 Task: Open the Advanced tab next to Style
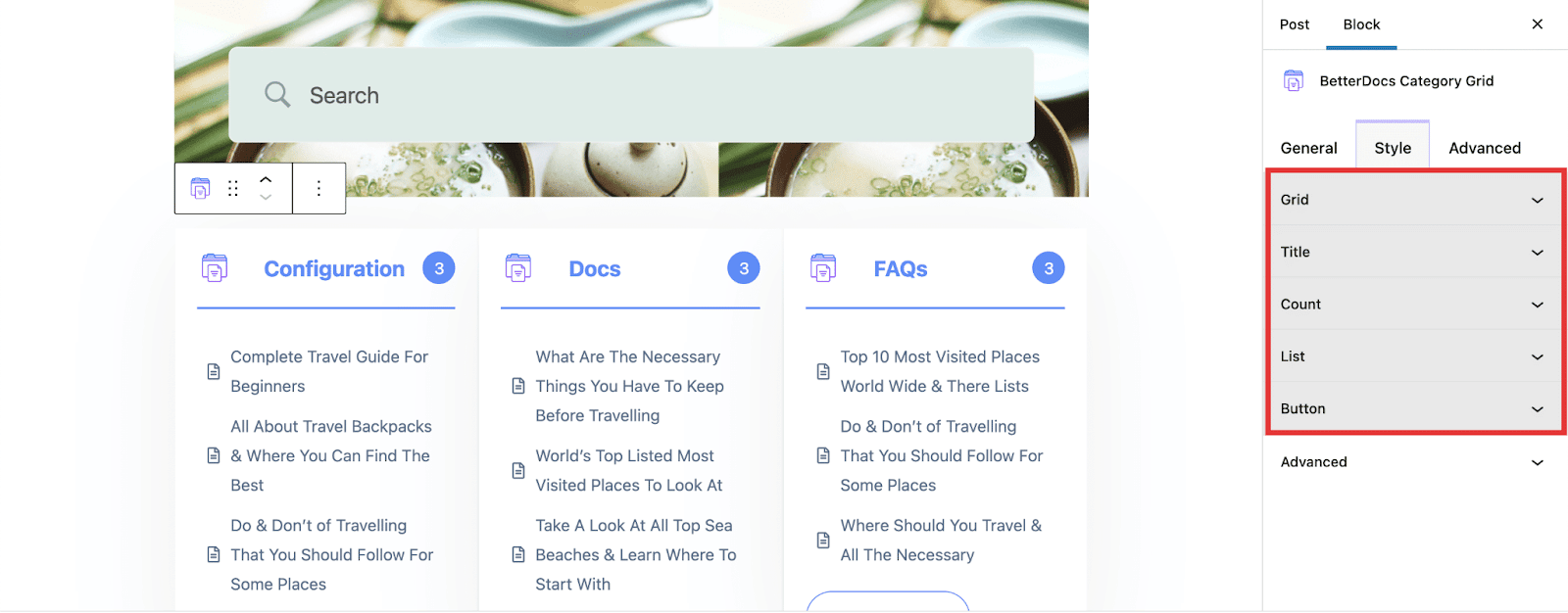1484,148
